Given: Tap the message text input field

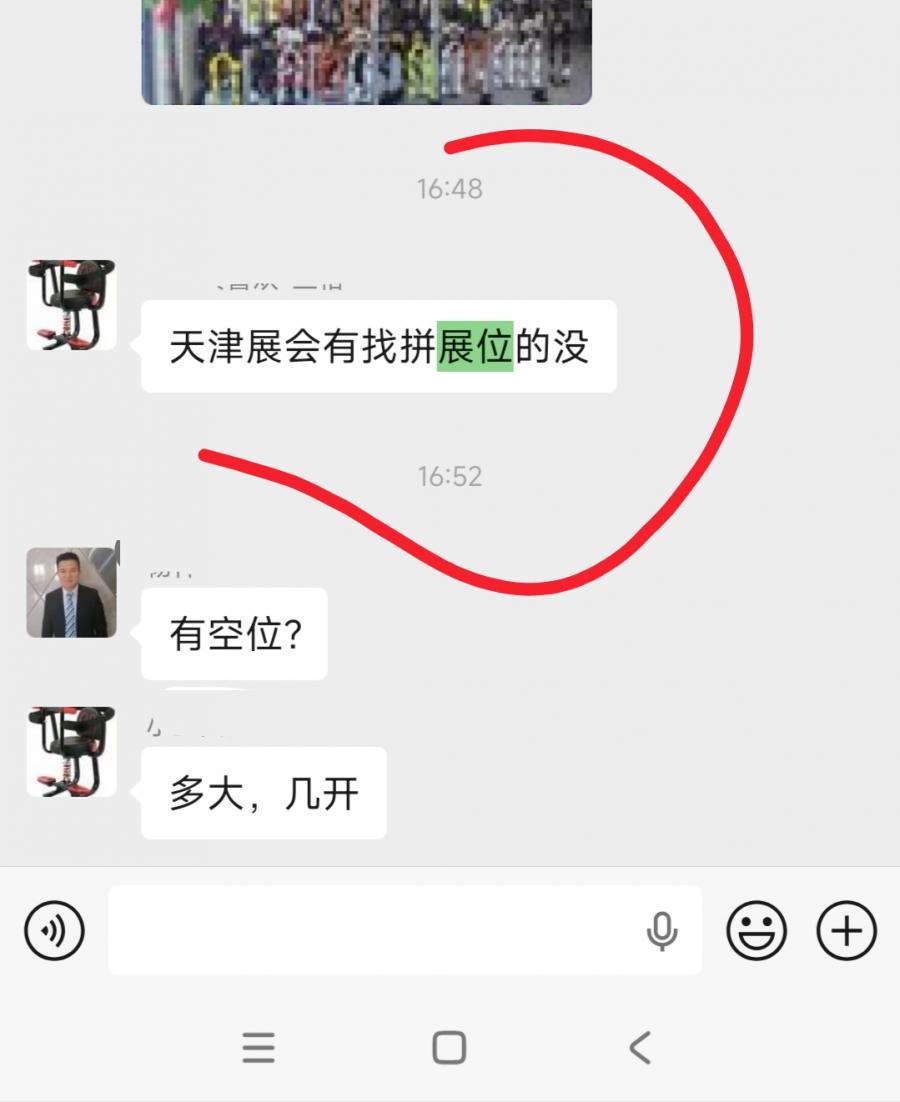Looking at the screenshot, I should pos(370,931).
